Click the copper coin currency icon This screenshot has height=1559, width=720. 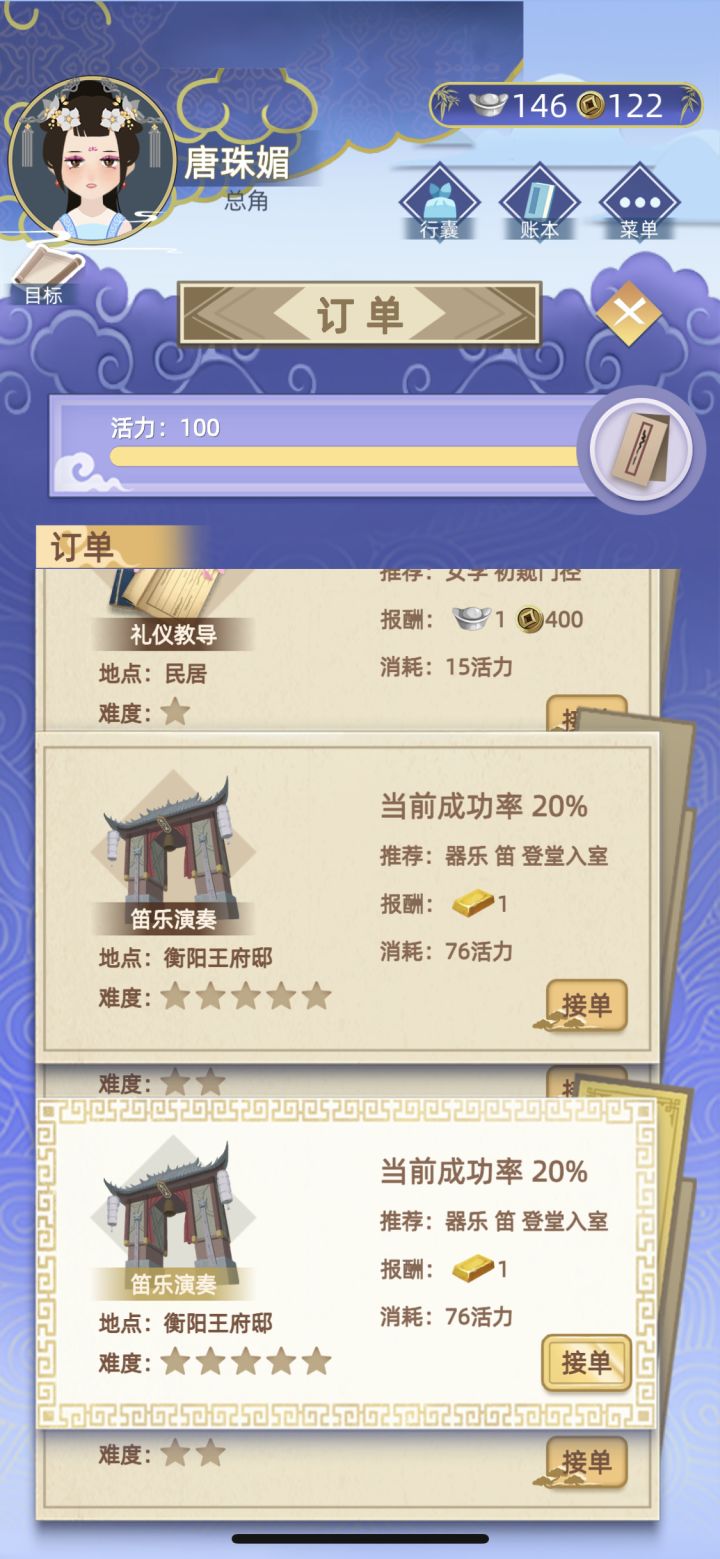(592, 103)
